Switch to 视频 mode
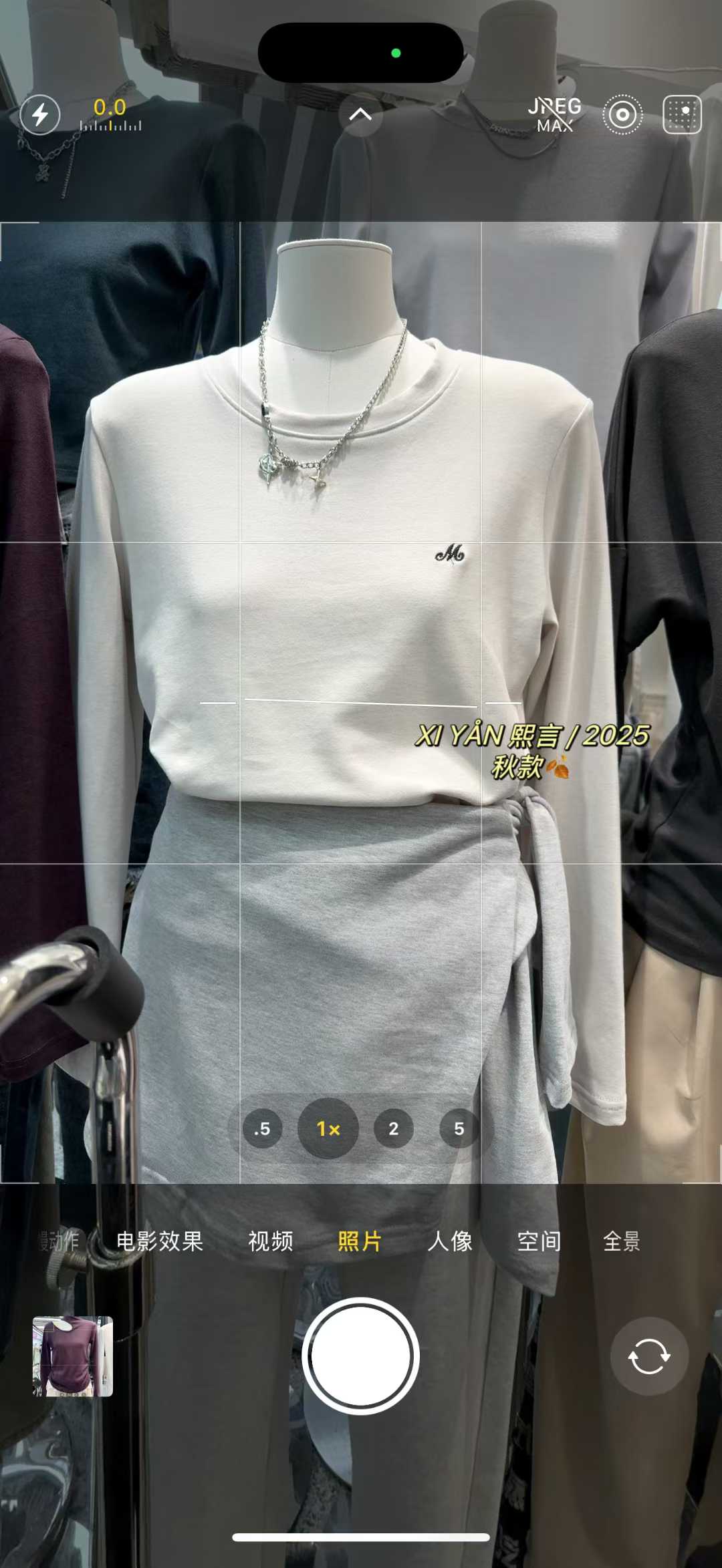The image size is (722, 1568). click(271, 1241)
